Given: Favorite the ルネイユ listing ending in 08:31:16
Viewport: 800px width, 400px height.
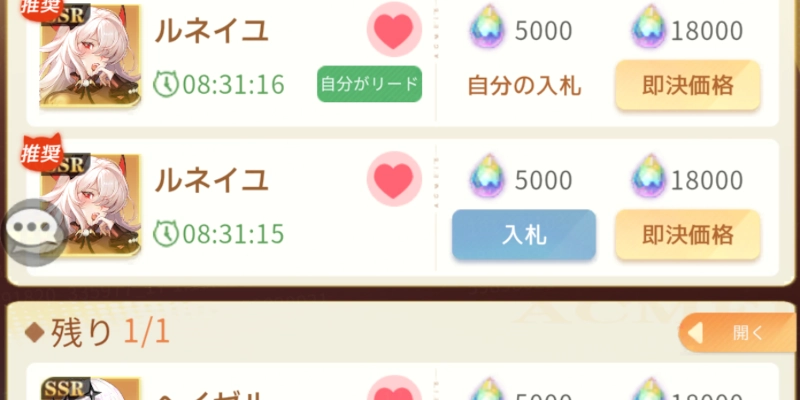Looking at the screenshot, I should click(395, 30).
